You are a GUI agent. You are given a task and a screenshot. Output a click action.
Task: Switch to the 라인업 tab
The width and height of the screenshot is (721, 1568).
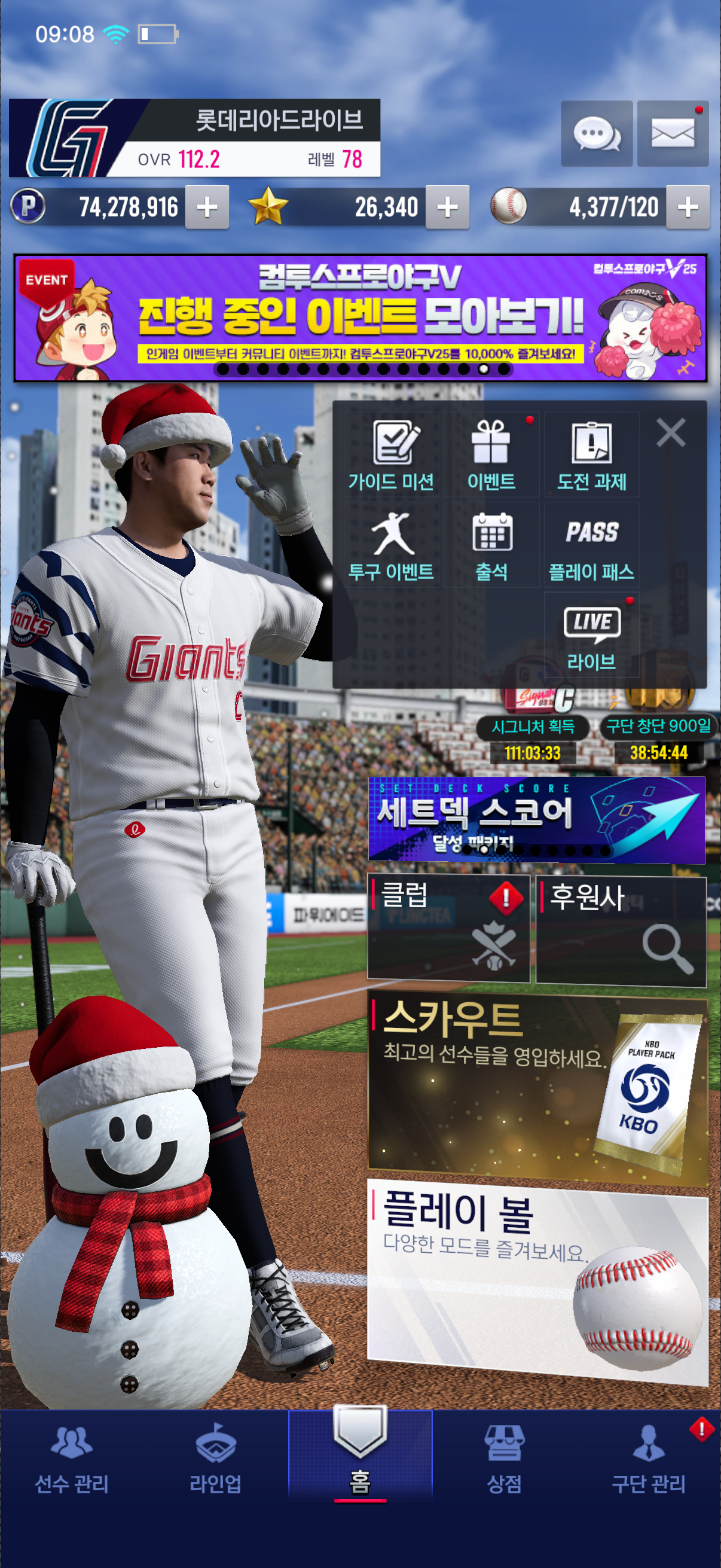pos(215,1461)
